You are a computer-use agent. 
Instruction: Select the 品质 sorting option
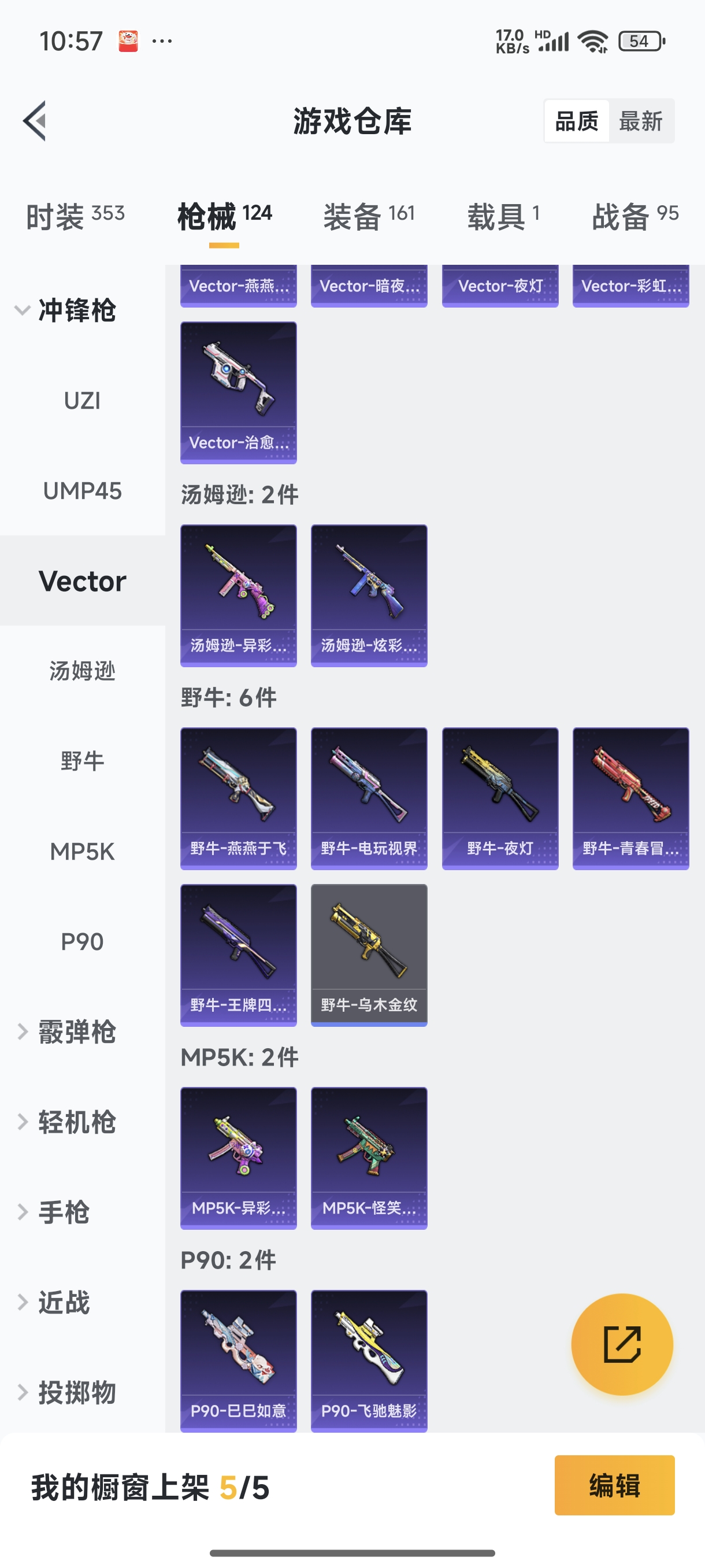click(x=576, y=121)
